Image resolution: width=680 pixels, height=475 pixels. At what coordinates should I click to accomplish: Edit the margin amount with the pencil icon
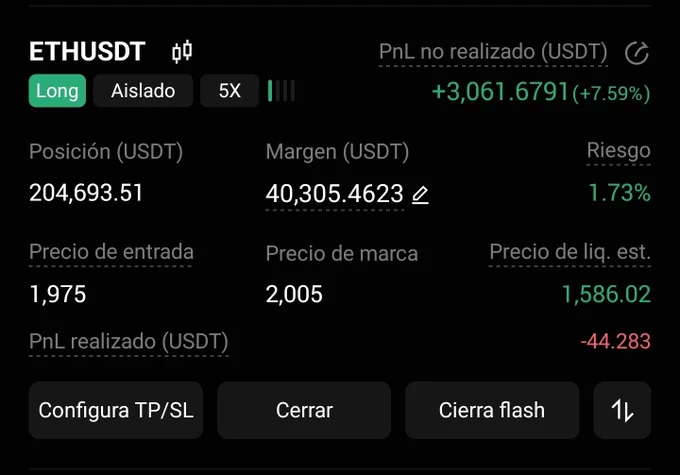coord(420,194)
